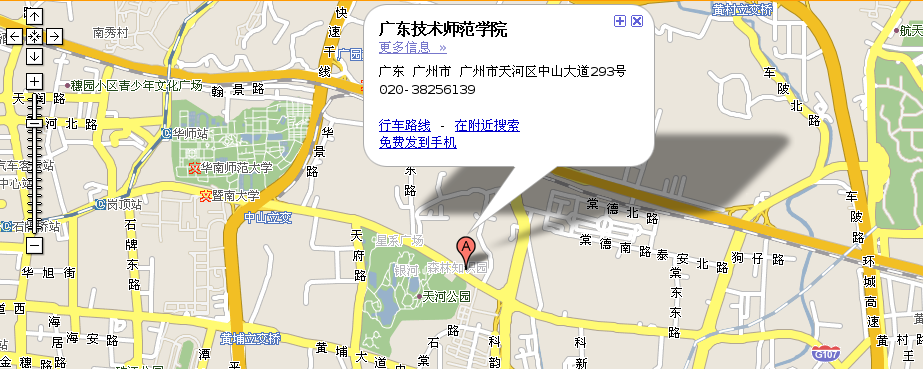The height and width of the screenshot is (369, 923).
Task: Get directions via 行车路线
Action: click(404, 125)
